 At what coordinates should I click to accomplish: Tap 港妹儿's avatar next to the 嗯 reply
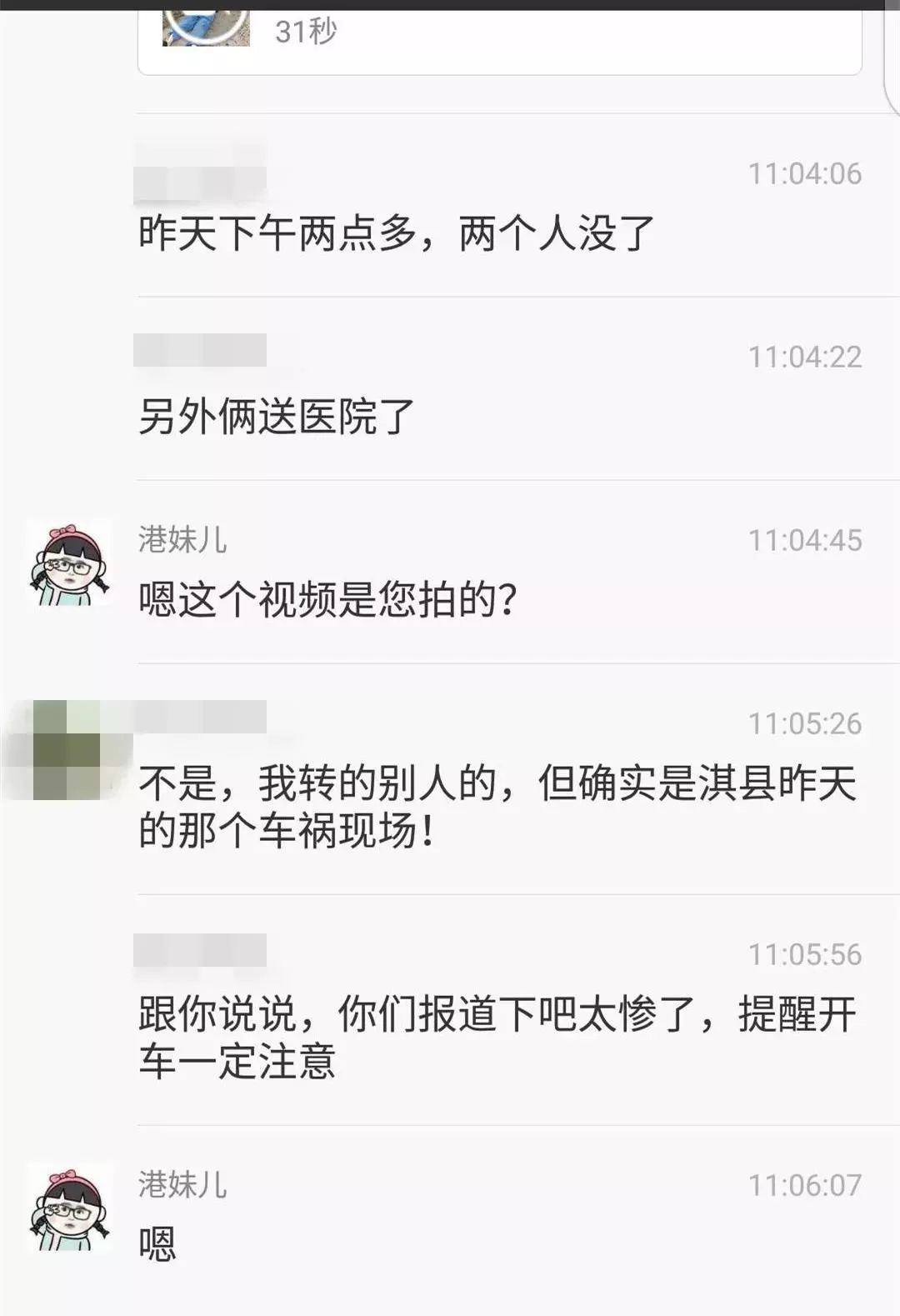pyautogui.click(x=69, y=1208)
